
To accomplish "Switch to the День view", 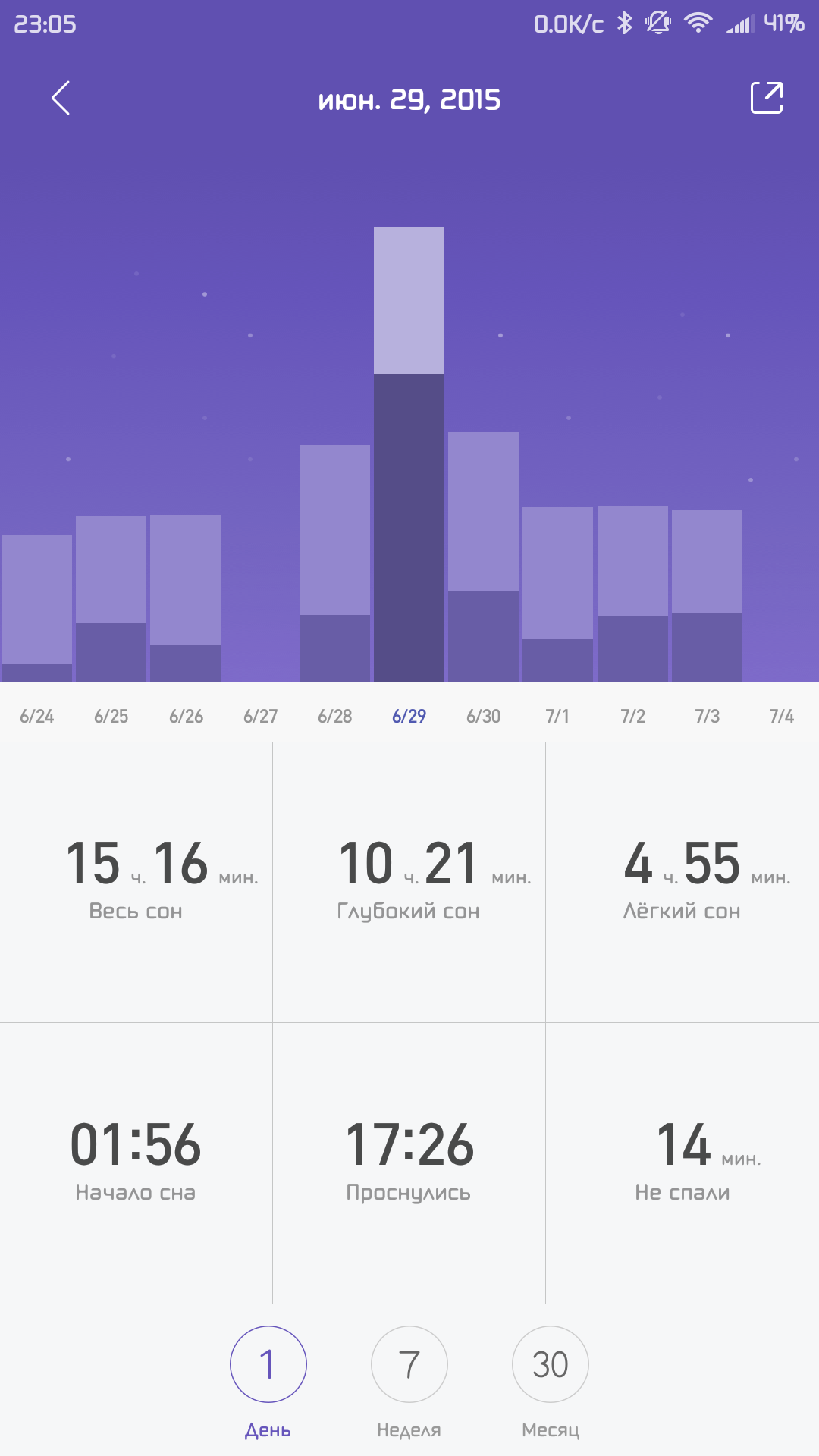I will pyautogui.click(x=268, y=1364).
